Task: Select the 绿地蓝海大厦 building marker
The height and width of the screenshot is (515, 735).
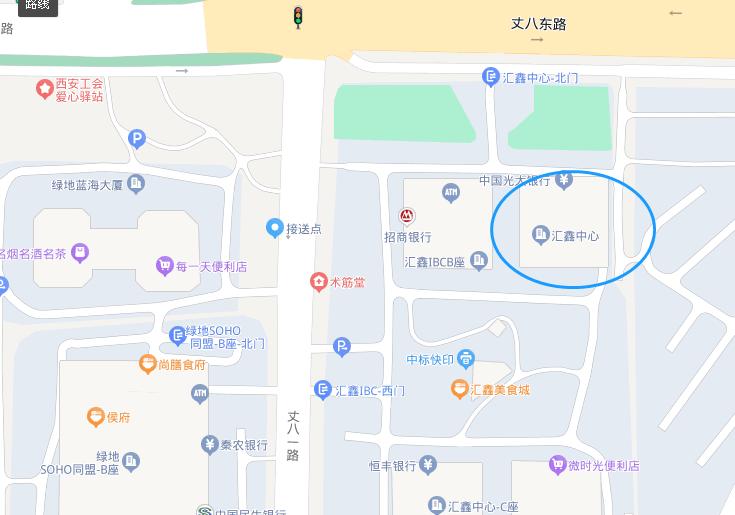Action: point(136,184)
